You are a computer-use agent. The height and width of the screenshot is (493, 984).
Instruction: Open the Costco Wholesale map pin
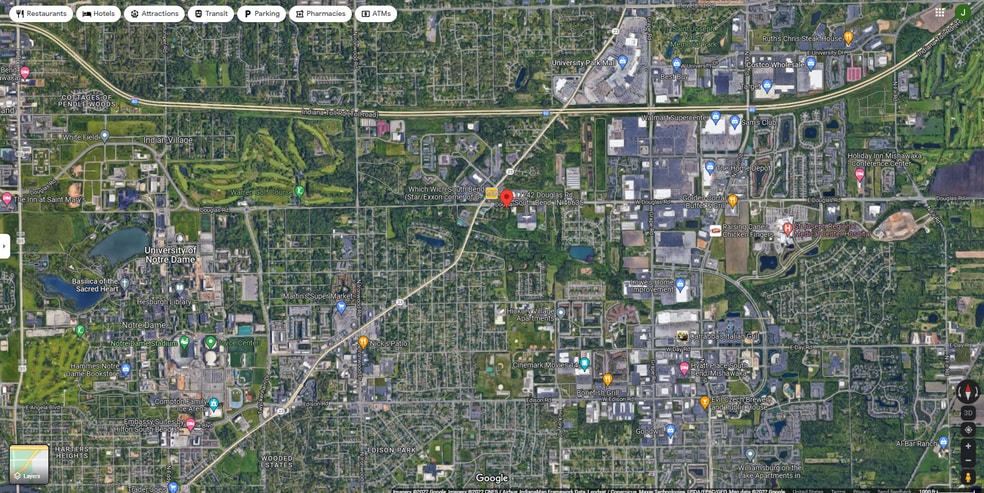point(811,62)
